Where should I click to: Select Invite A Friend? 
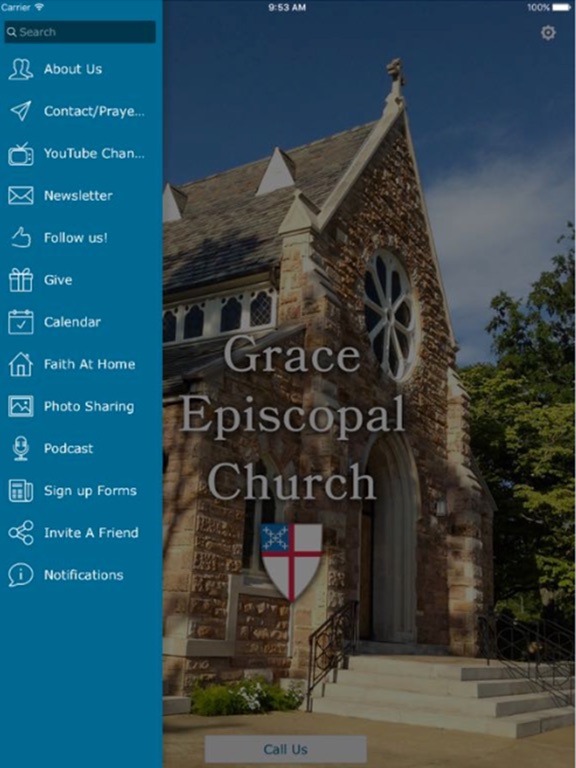pyautogui.click(x=81, y=532)
